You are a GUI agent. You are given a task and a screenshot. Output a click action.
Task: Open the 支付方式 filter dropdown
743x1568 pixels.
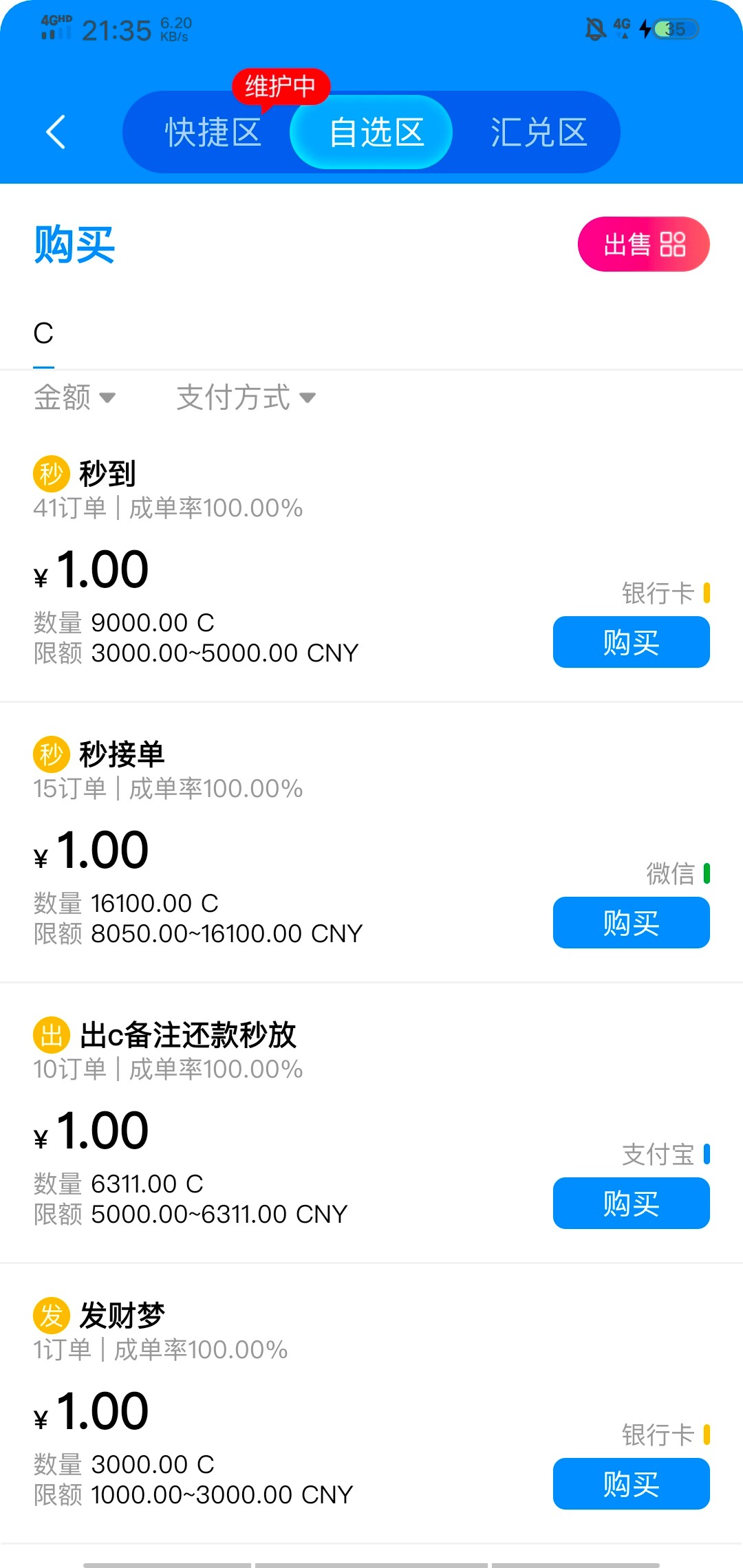pyautogui.click(x=246, y=398)
